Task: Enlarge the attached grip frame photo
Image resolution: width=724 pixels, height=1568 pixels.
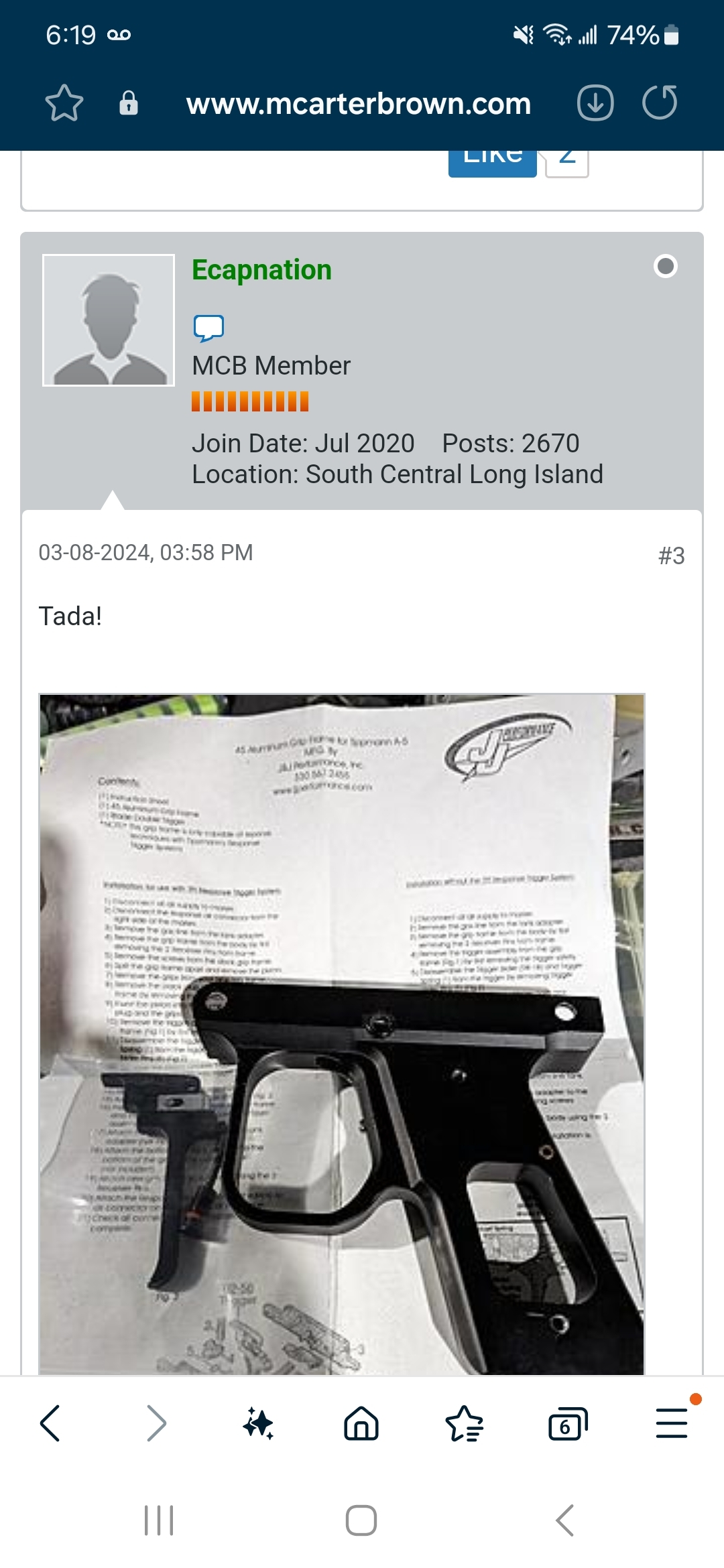Action: point(342,1034)
